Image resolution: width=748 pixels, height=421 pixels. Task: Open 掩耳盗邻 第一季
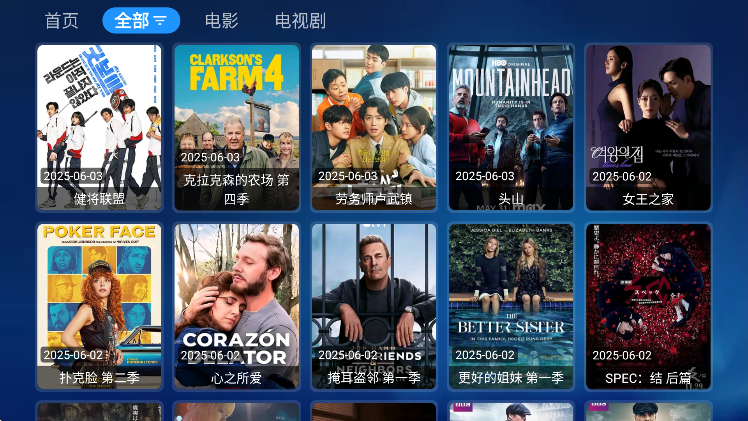point(373,305)
